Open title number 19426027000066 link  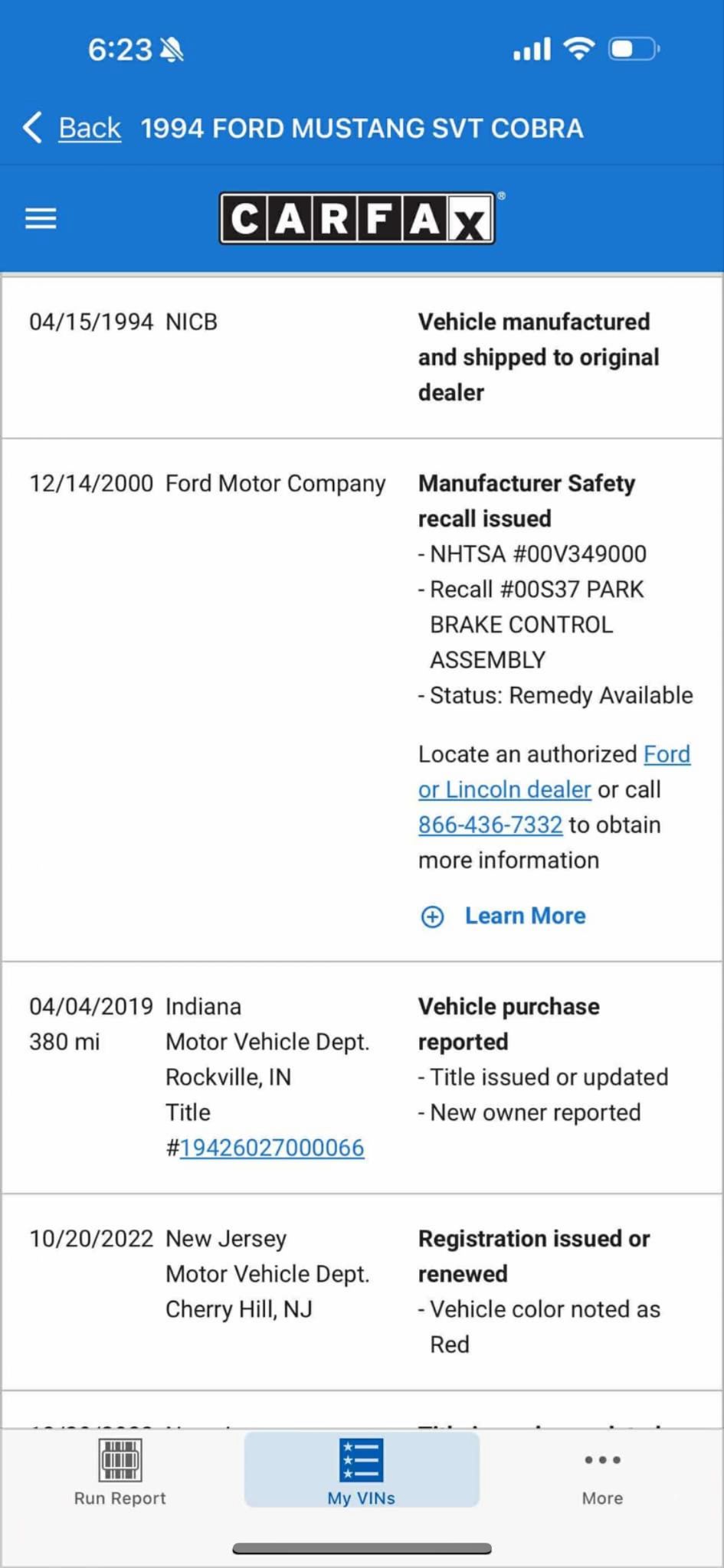click(x=272, y=1148)
